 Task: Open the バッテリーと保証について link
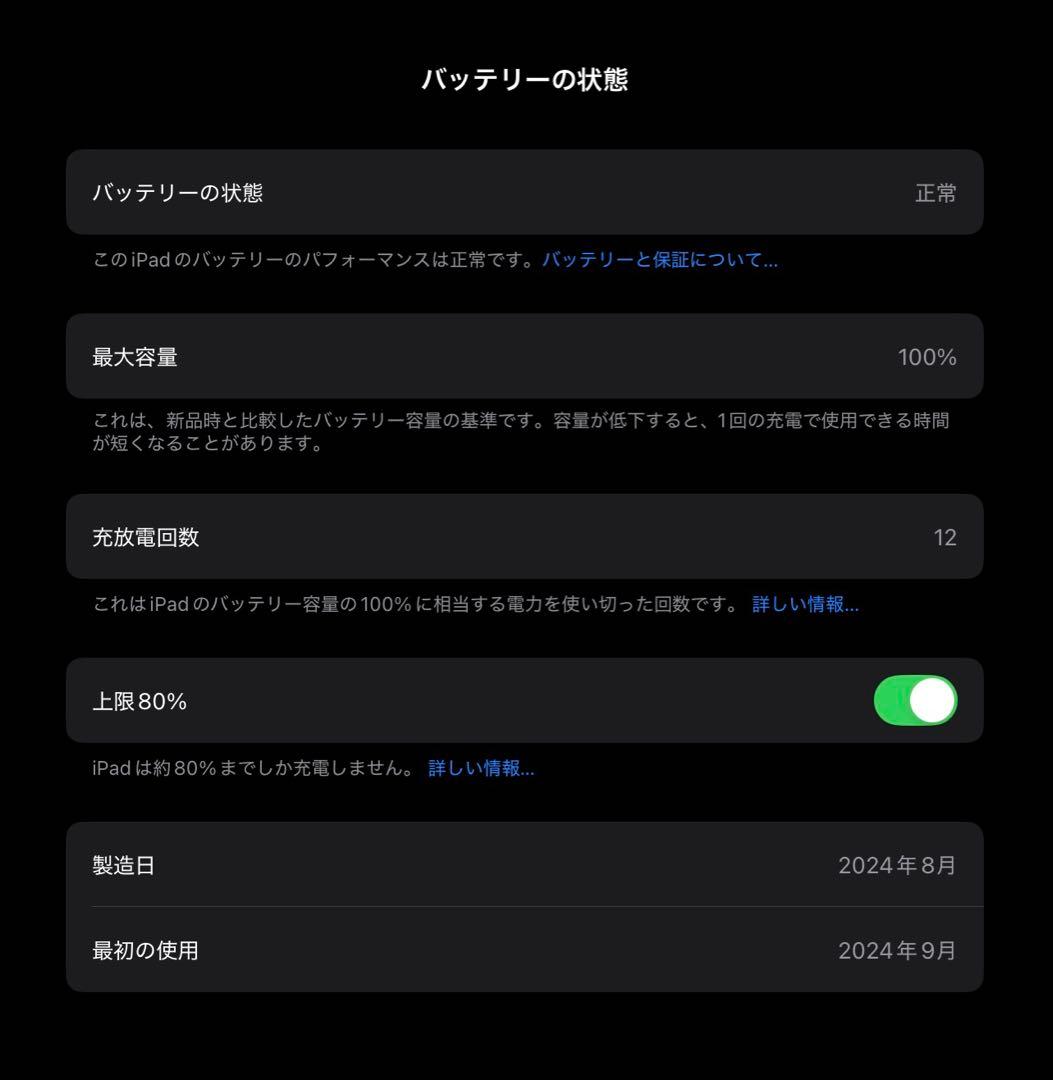[662, 260]
